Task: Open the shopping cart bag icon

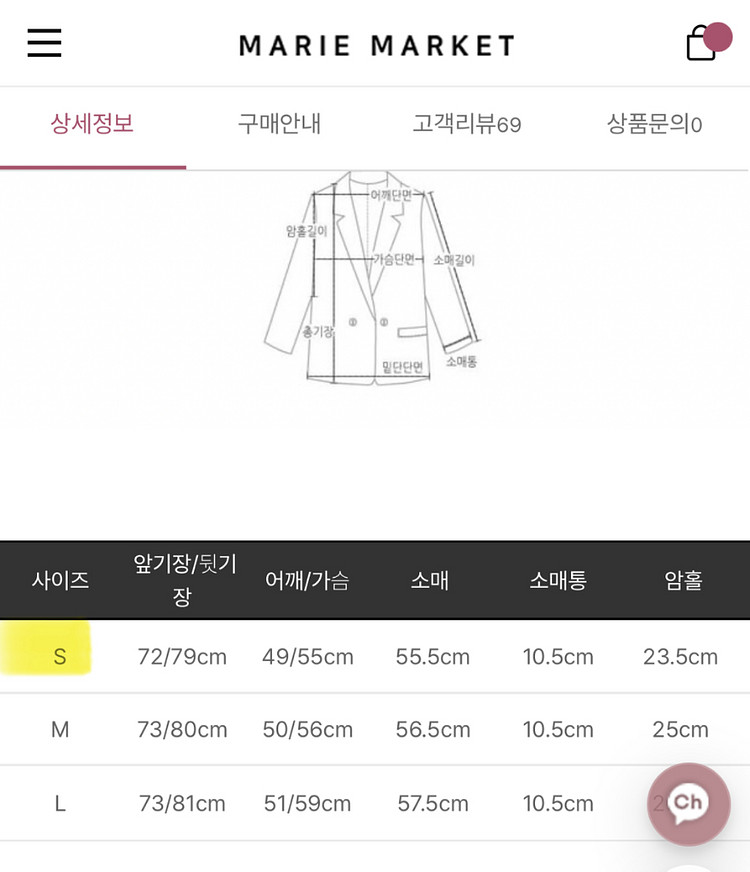Action: [x=700, y=44]
